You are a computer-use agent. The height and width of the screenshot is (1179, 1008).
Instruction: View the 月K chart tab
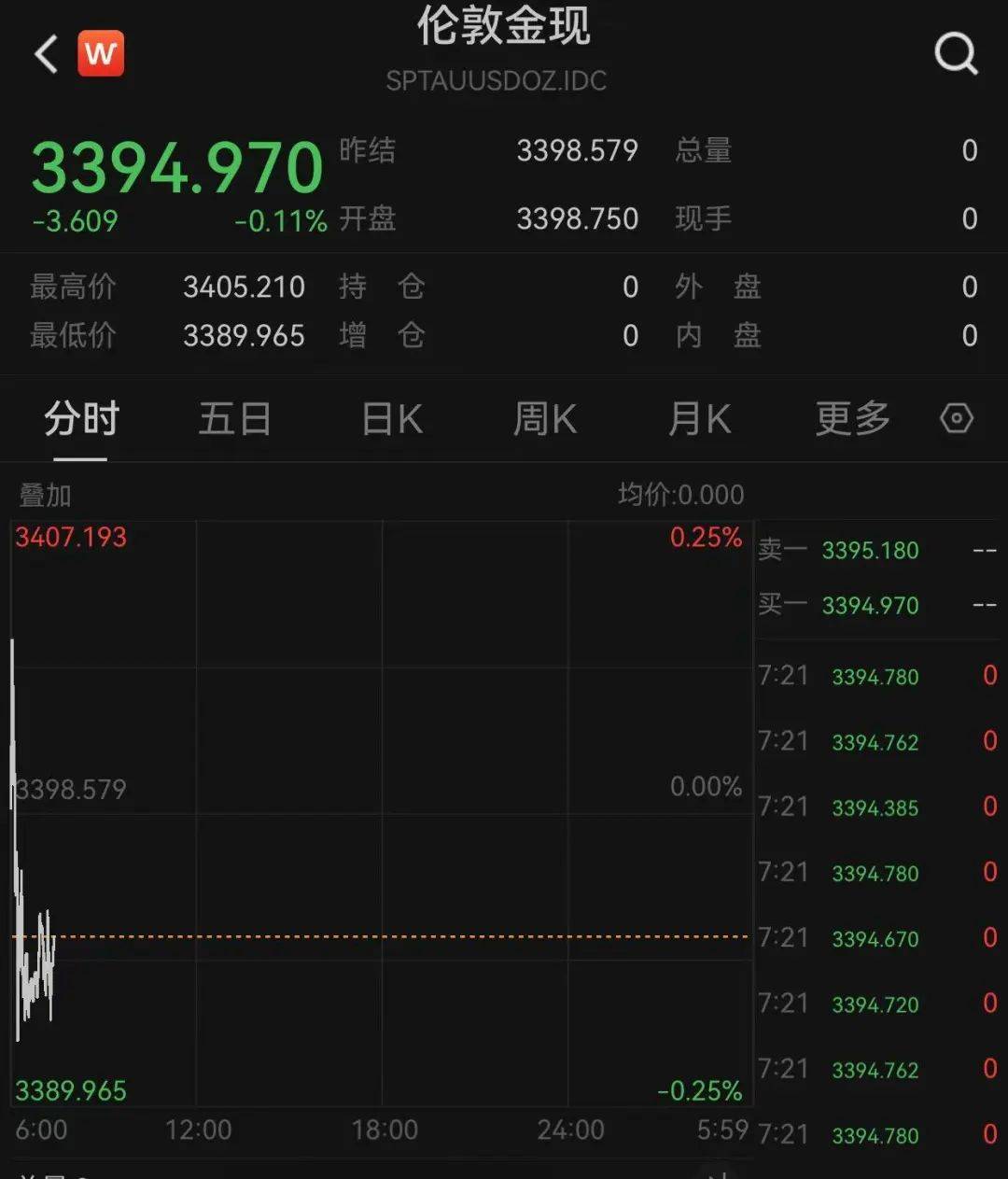699,419
